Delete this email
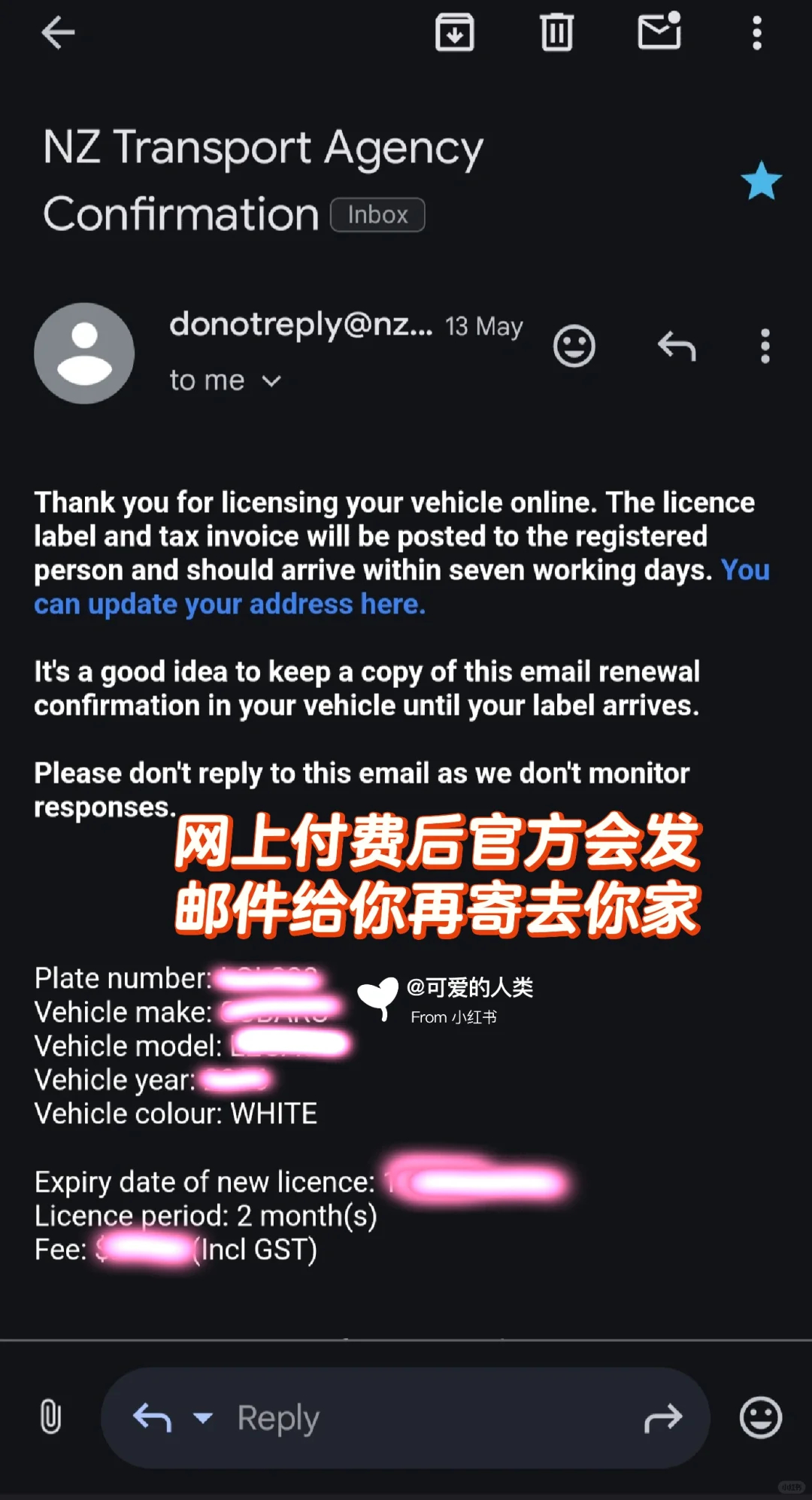This screenshot has height=1500, width=812. 556,33
